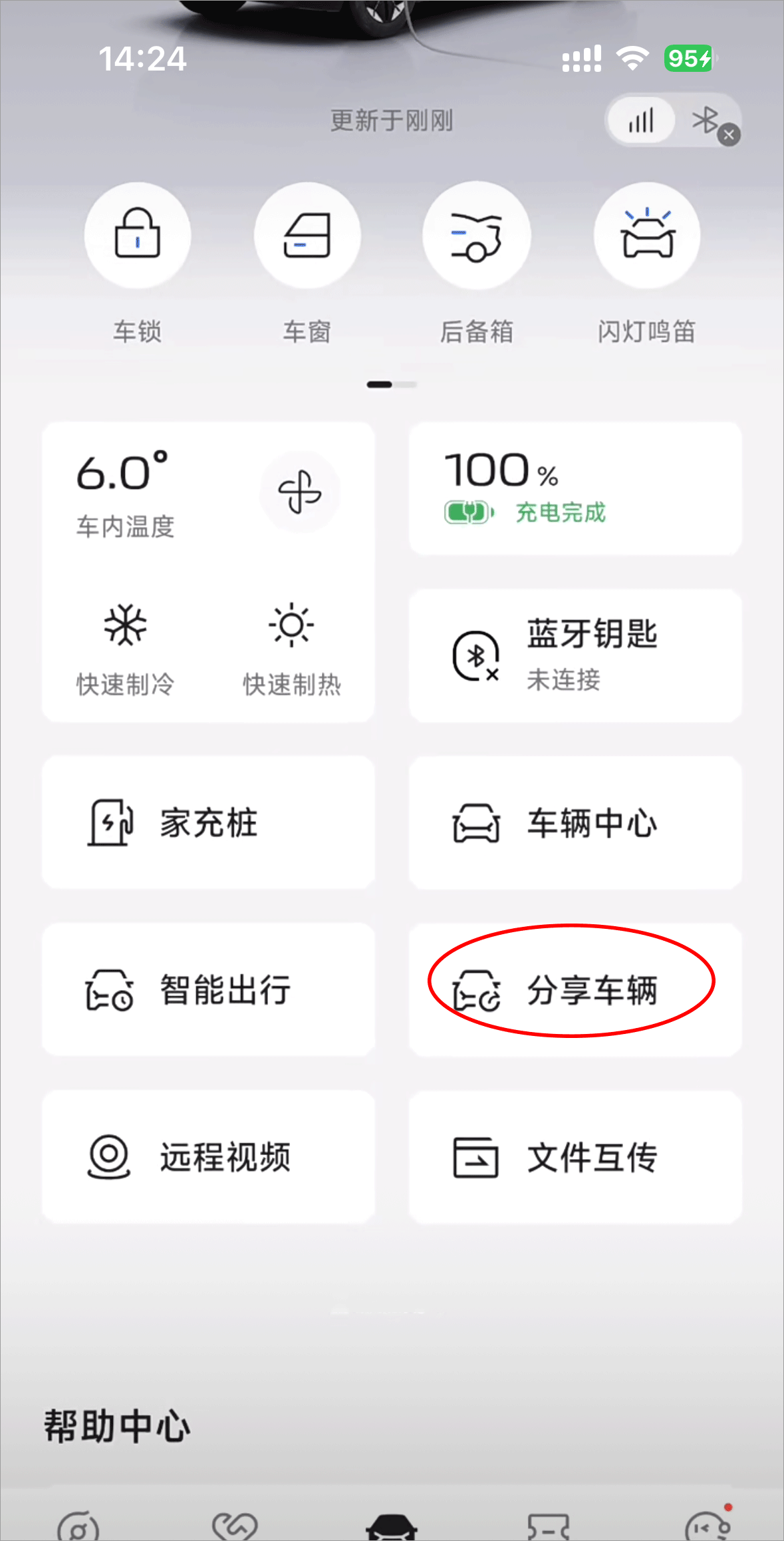This screenshot has width=784, height=1541.
Task: Open 家充桩 home charger
Action: 208,822
